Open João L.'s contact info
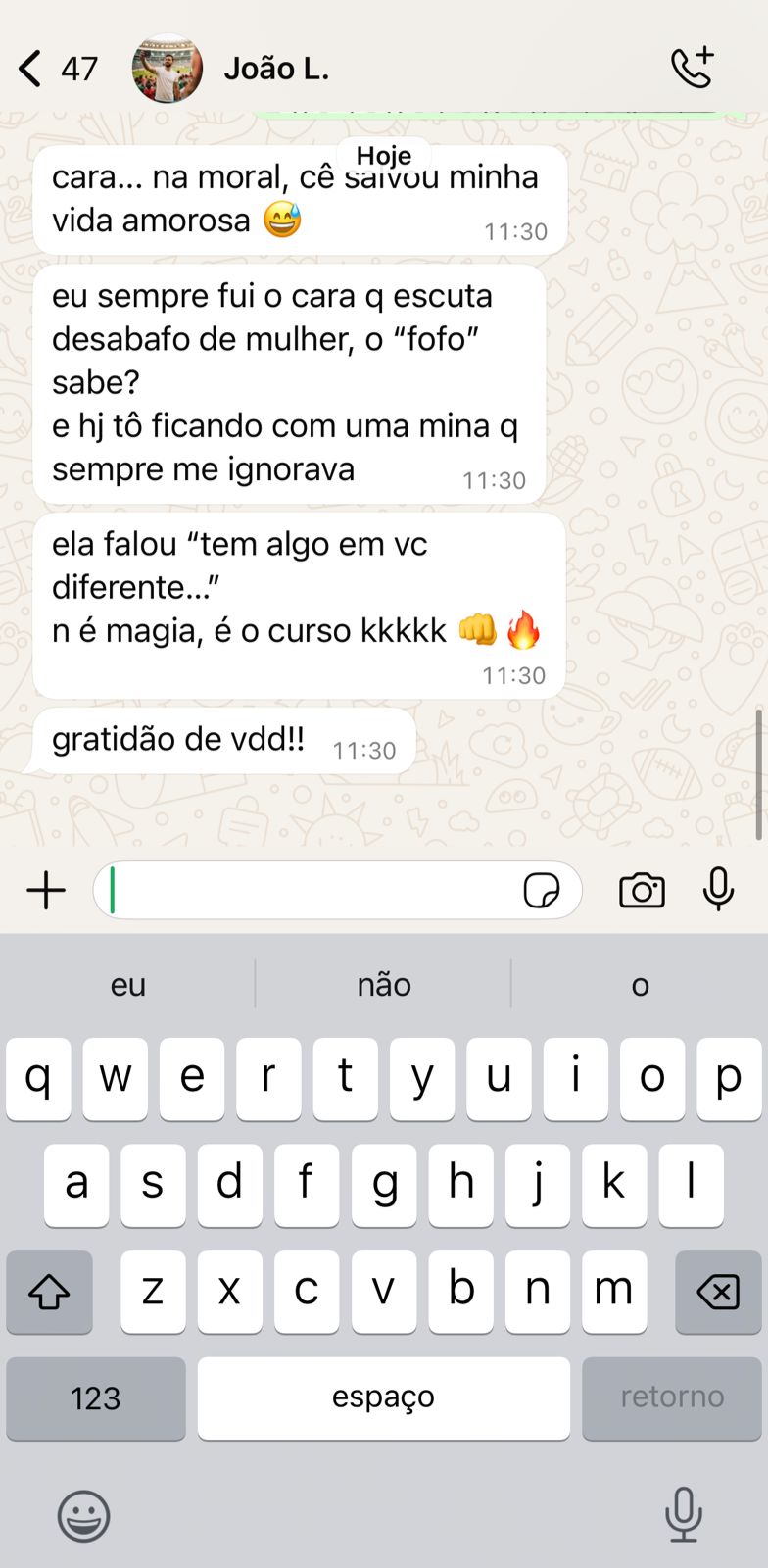 pyautogui.click(x=276, y=69)
